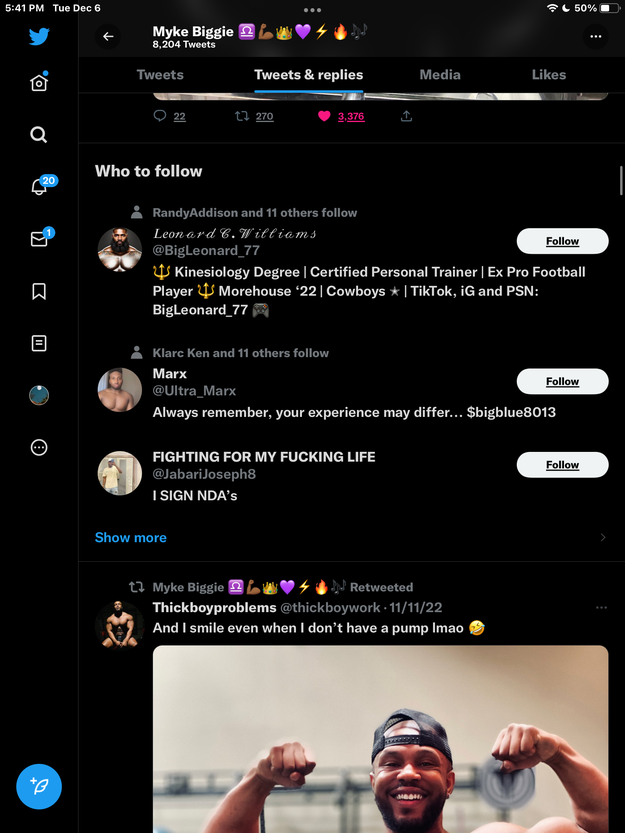
Task: Tap Show more suggestions
Action: (131, 537)
